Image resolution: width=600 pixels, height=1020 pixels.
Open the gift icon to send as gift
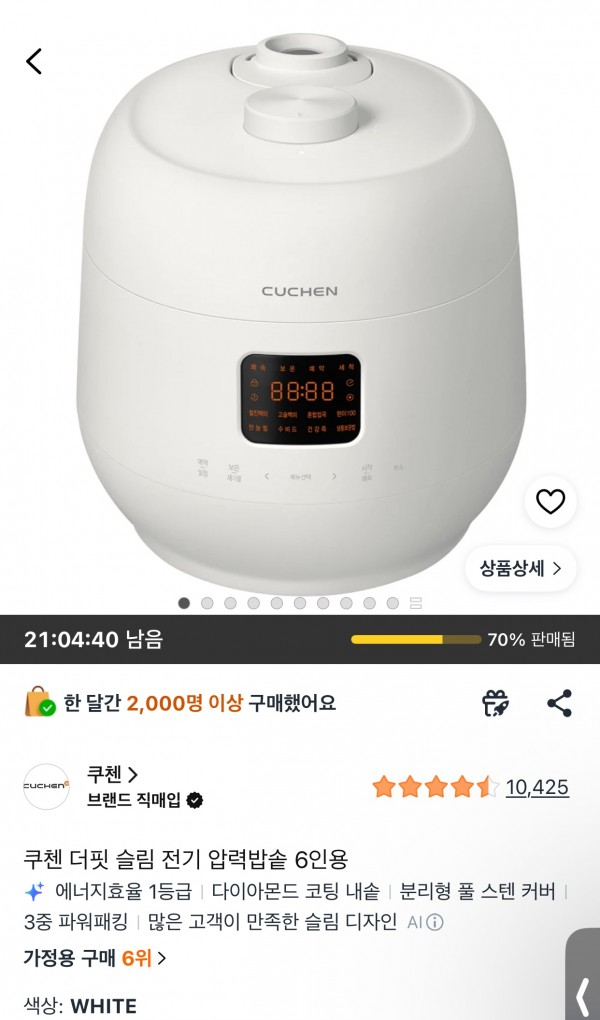click(495, 703)
